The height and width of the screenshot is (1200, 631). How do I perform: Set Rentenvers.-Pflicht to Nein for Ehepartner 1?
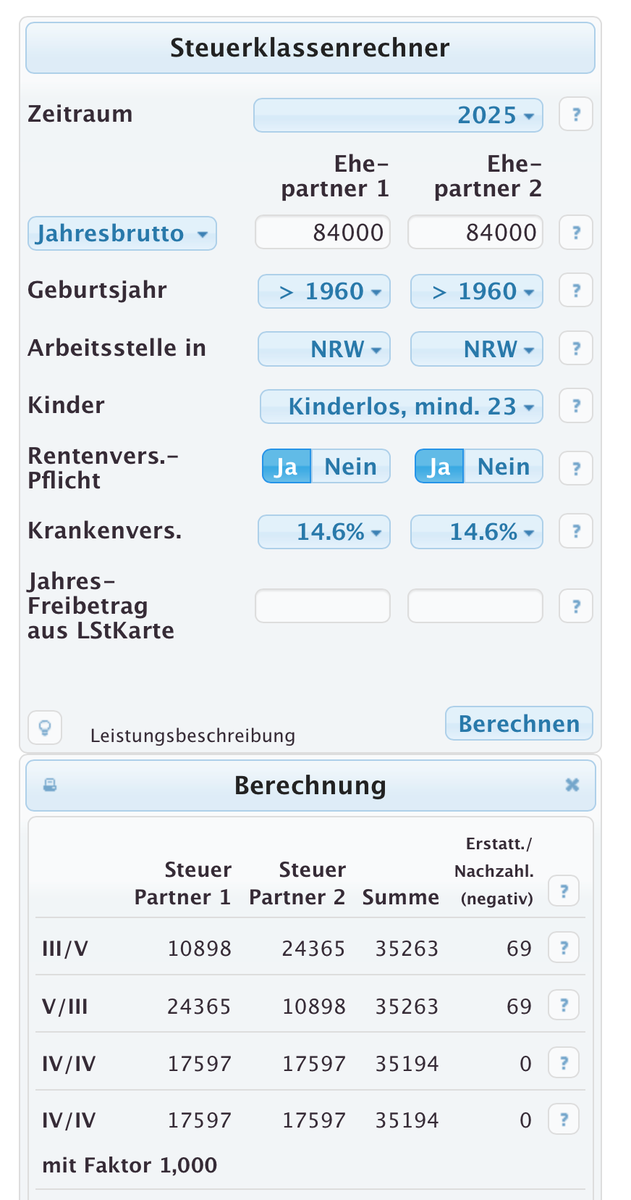pyautogui.click(x=351, y=467)
